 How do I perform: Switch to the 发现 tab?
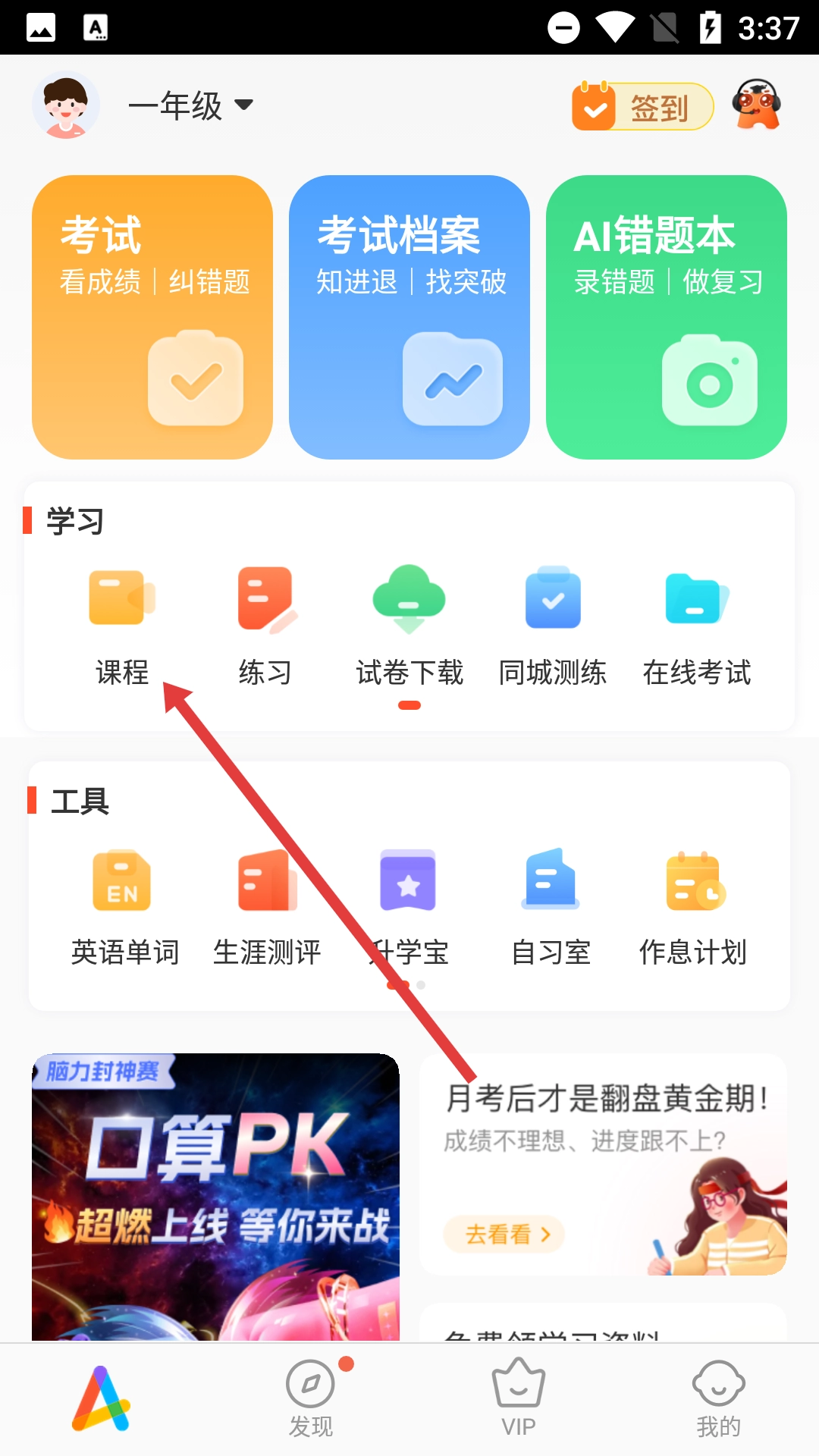coord(311,1398)
